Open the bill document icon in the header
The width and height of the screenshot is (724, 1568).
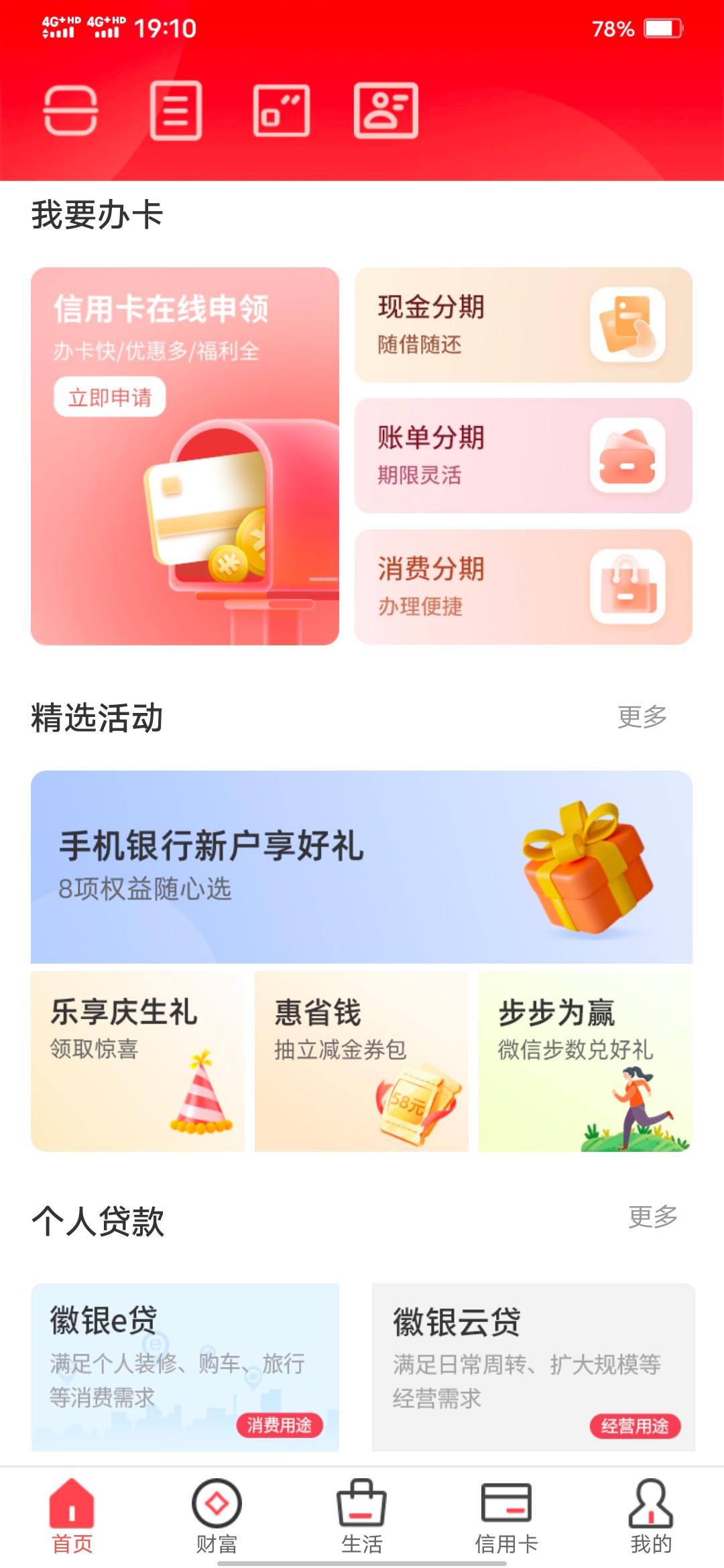coord(176,111)
